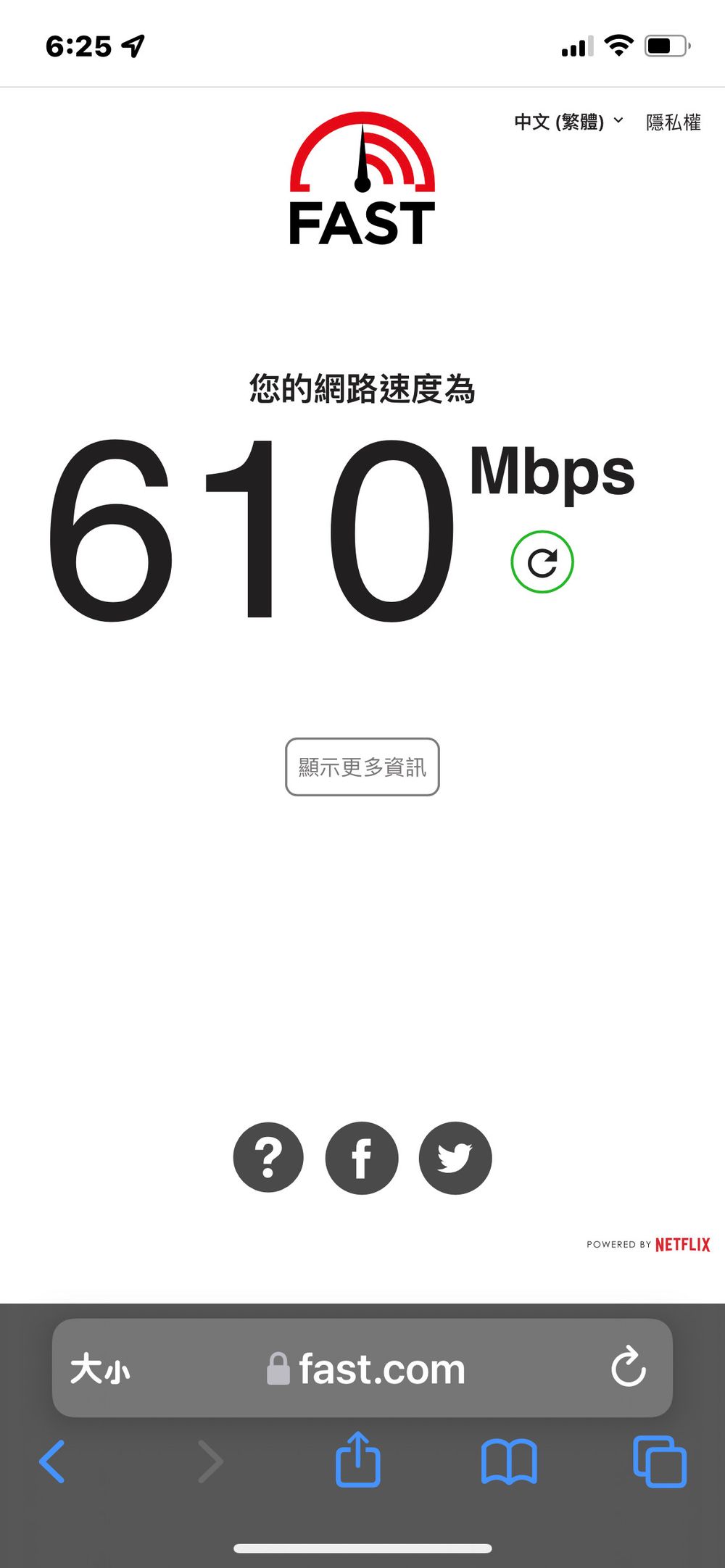The width and height of the screenshot is (725, 1568).
Task: Reload the page from the address bar
Action: click(628, 1367)
